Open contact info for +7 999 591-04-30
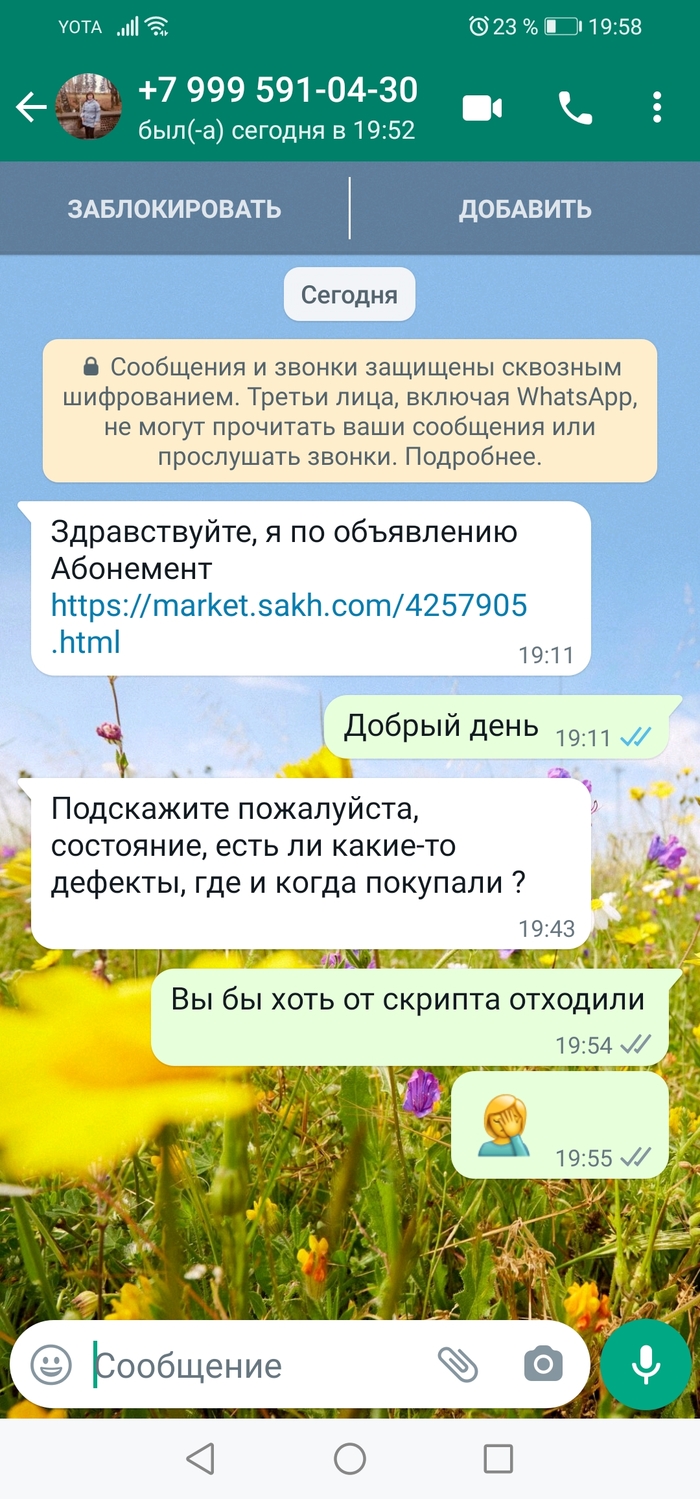This screenshot has height=1499, width=700. (x=277, y=107)
